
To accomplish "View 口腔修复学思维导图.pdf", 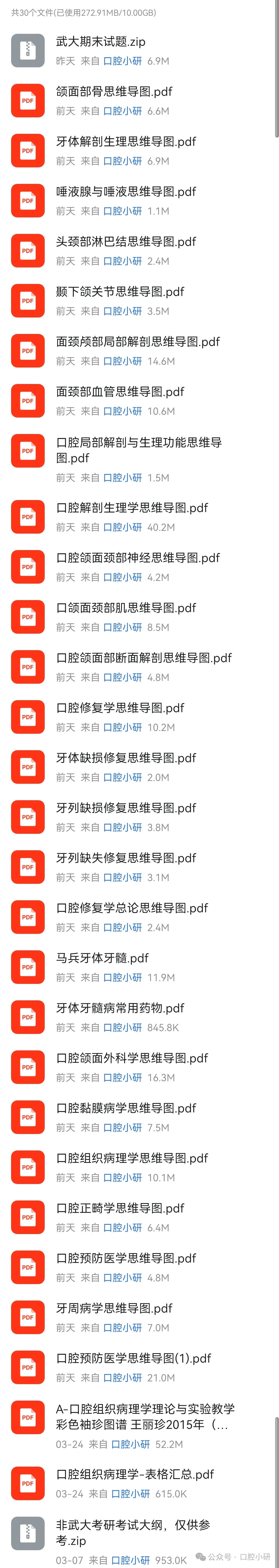I will [120, 708].
